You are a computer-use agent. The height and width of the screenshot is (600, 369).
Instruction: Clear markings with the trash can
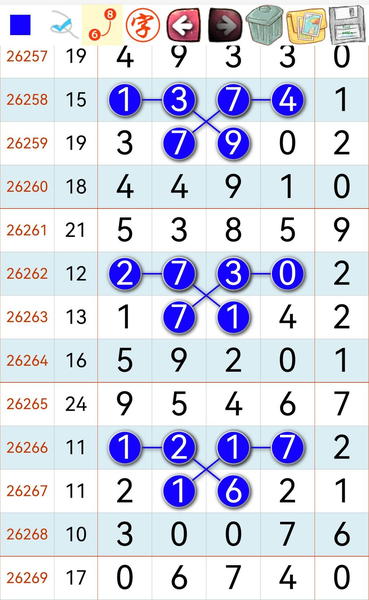265,24
